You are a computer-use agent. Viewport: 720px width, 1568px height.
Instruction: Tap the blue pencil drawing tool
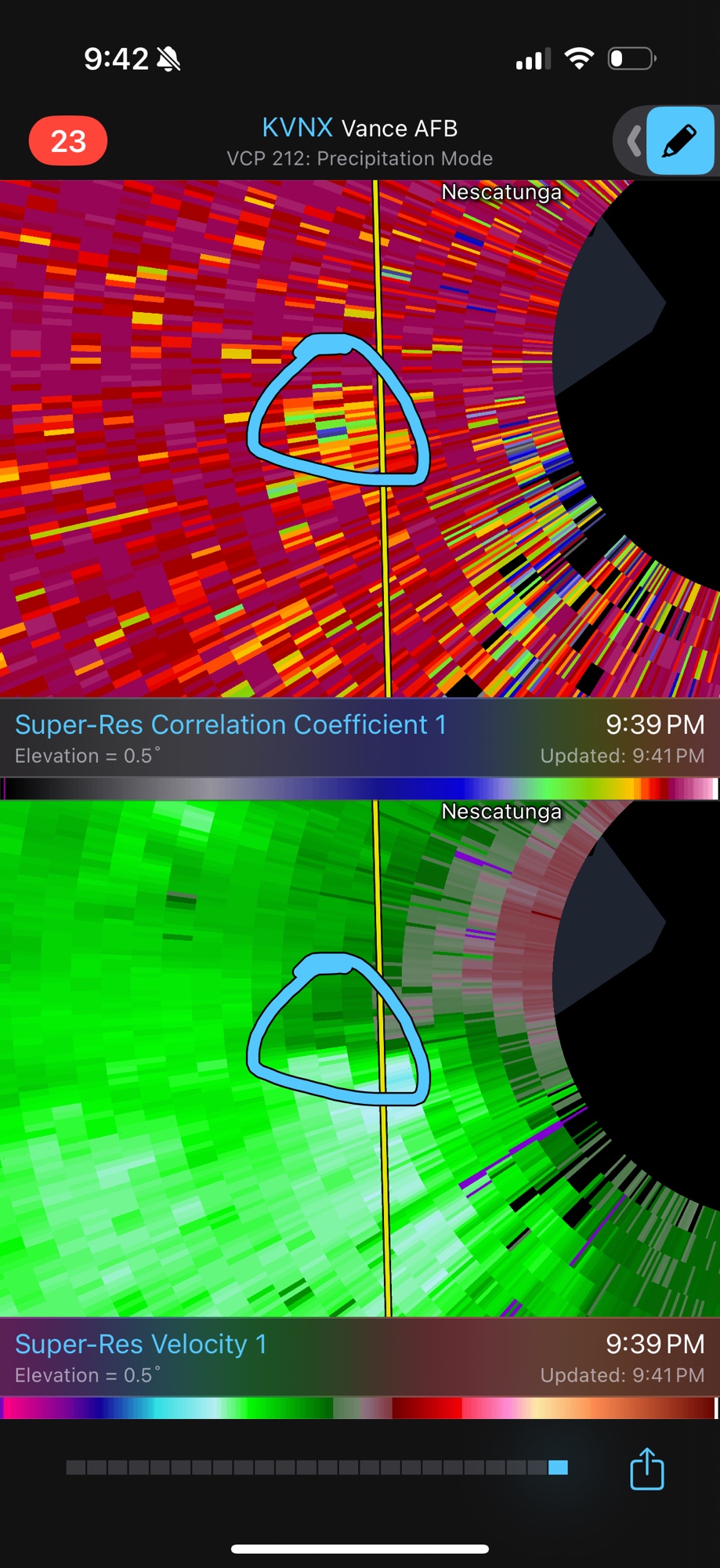tap(679, 141)
